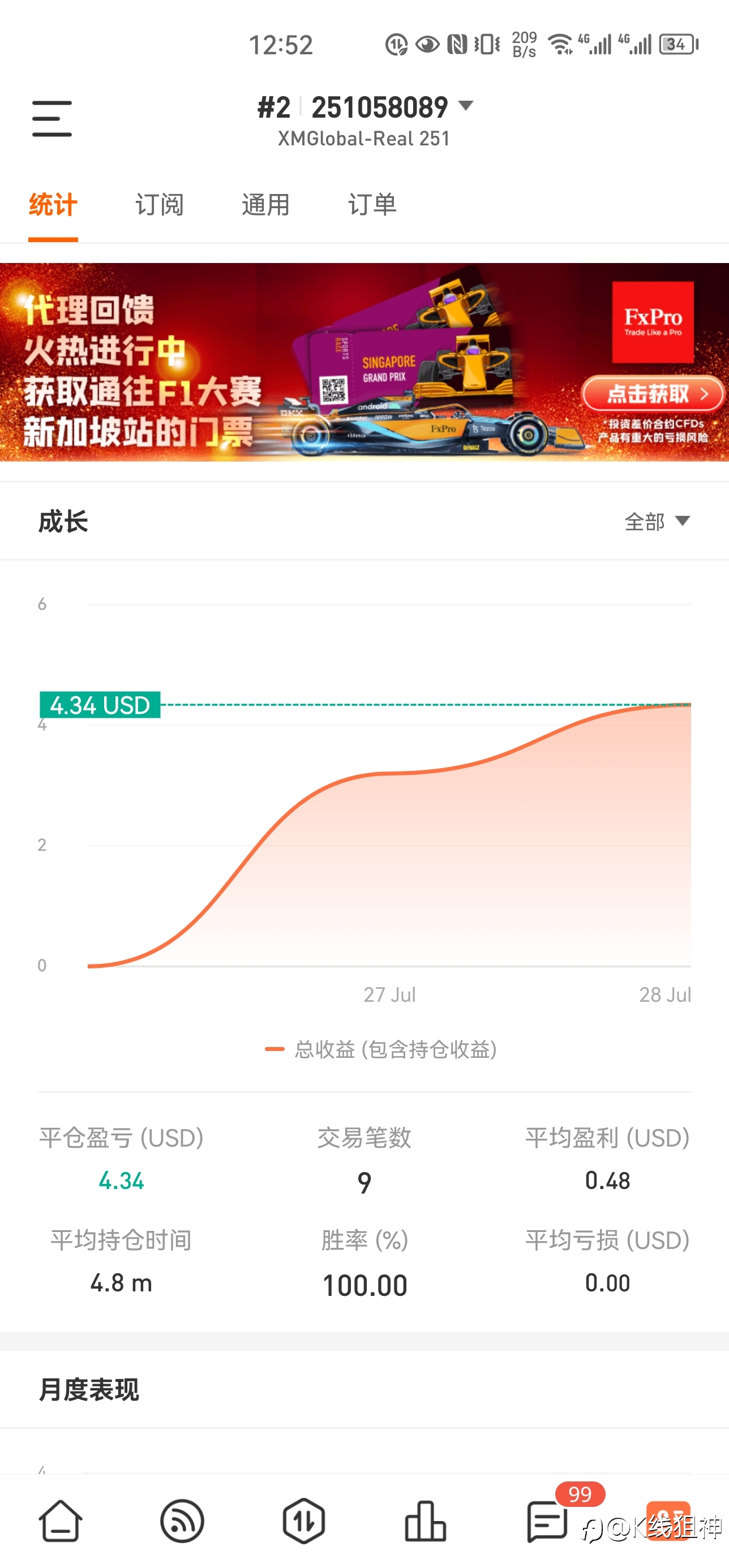Select the 统计 tab
Image resolution: width=729 pixels, height=1568 pixels.
(x=53, y=205)
